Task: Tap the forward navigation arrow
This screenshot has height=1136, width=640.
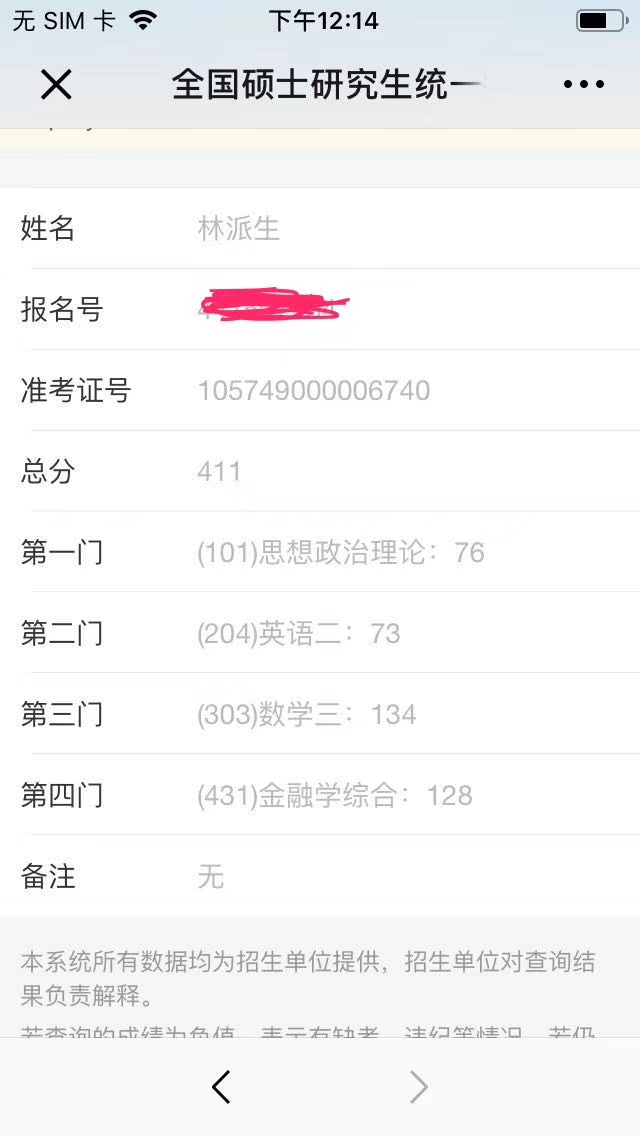Action: pyautogui.click(x=419, y=1087)
